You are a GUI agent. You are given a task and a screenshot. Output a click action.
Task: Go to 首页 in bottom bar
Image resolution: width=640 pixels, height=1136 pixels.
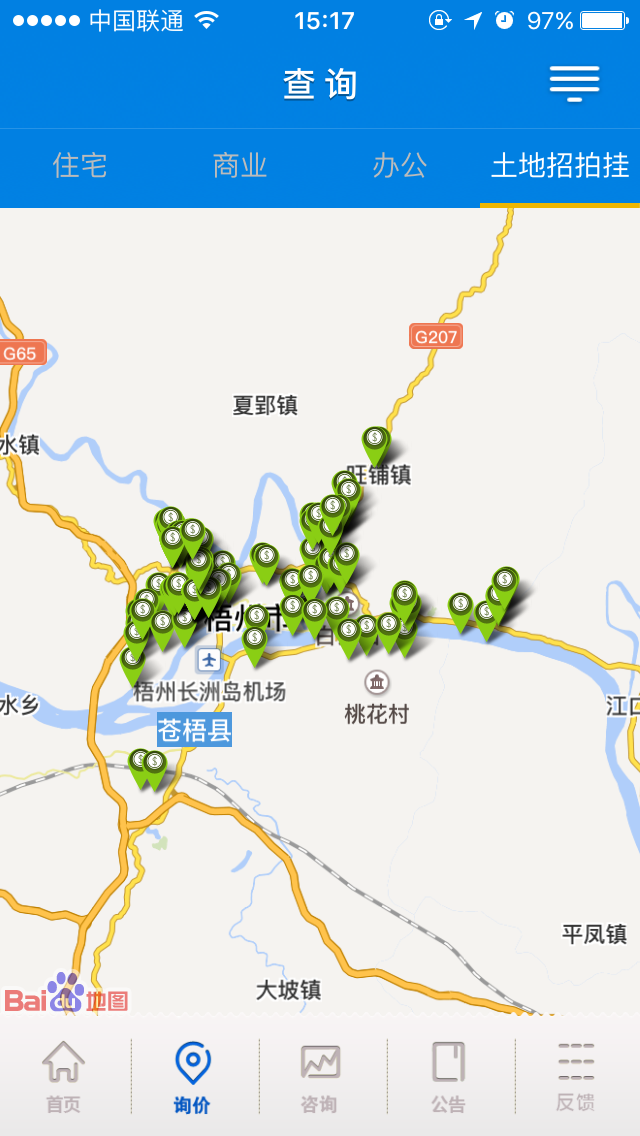(63, 1076)
